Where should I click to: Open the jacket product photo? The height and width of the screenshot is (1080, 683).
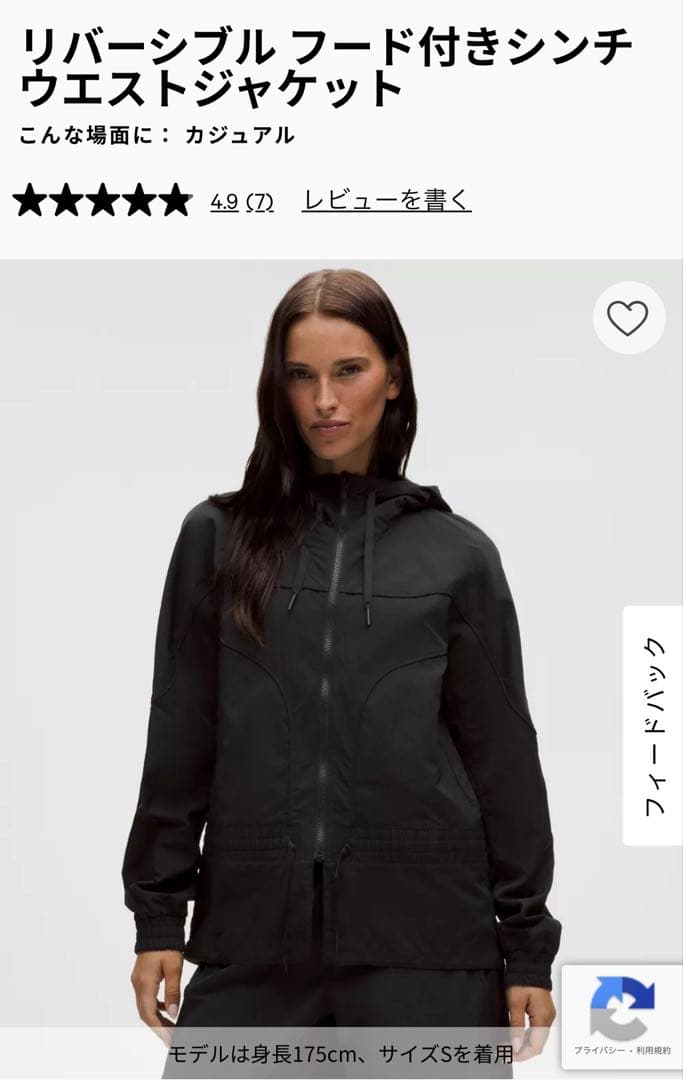342,669
